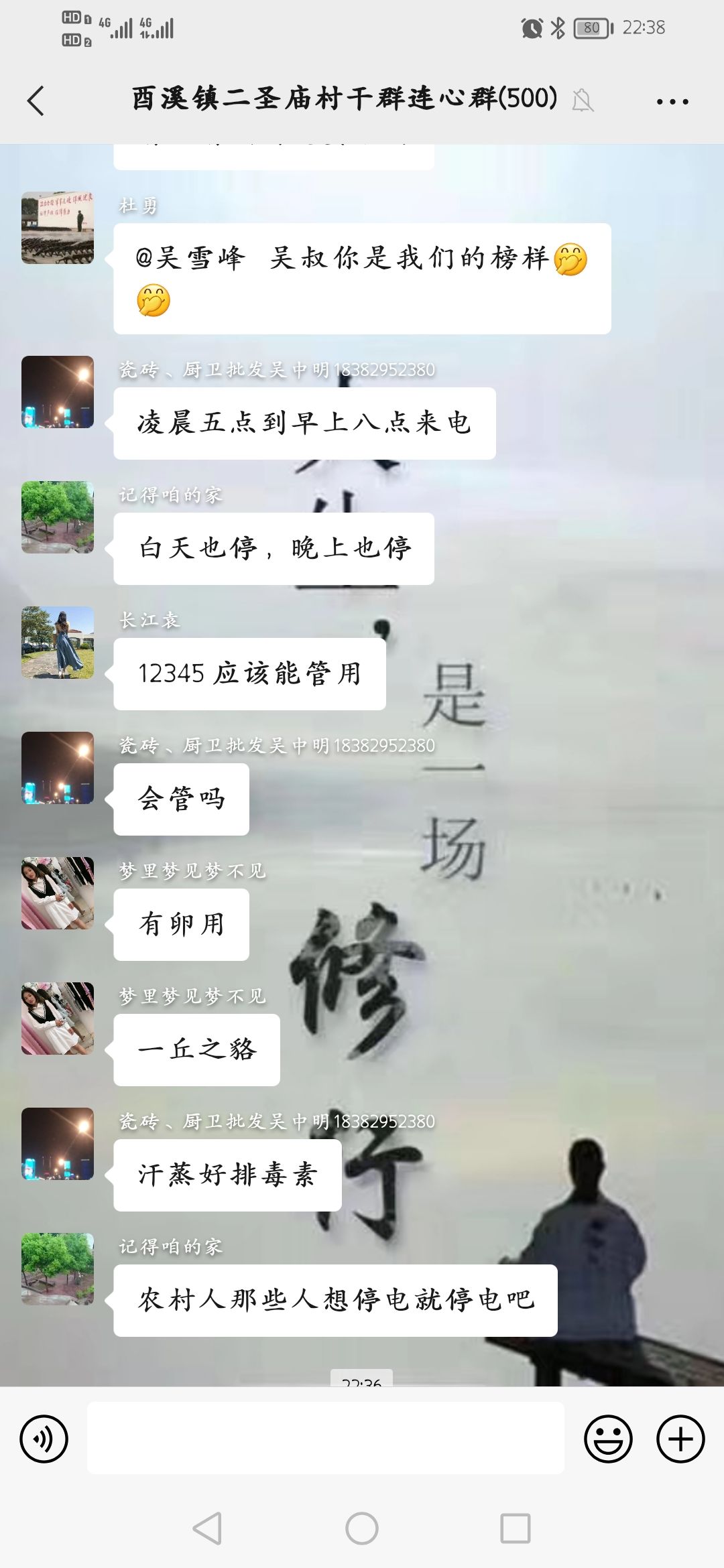
Task: Go to the system home screen
Action: click(x=362, y=1529)
